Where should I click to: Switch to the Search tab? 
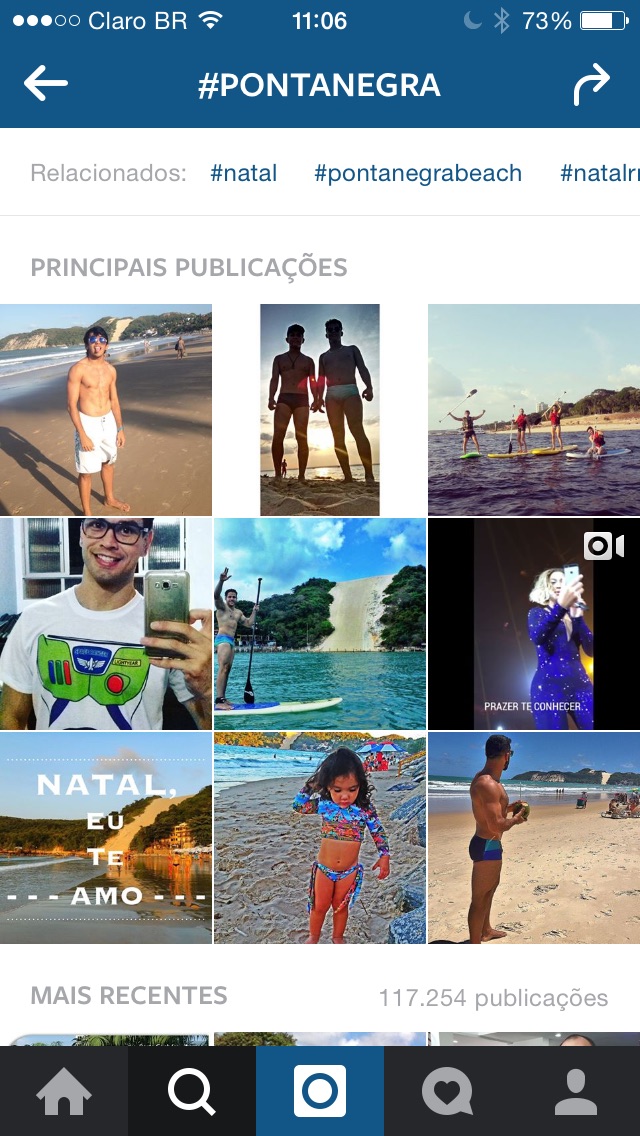192,1091
